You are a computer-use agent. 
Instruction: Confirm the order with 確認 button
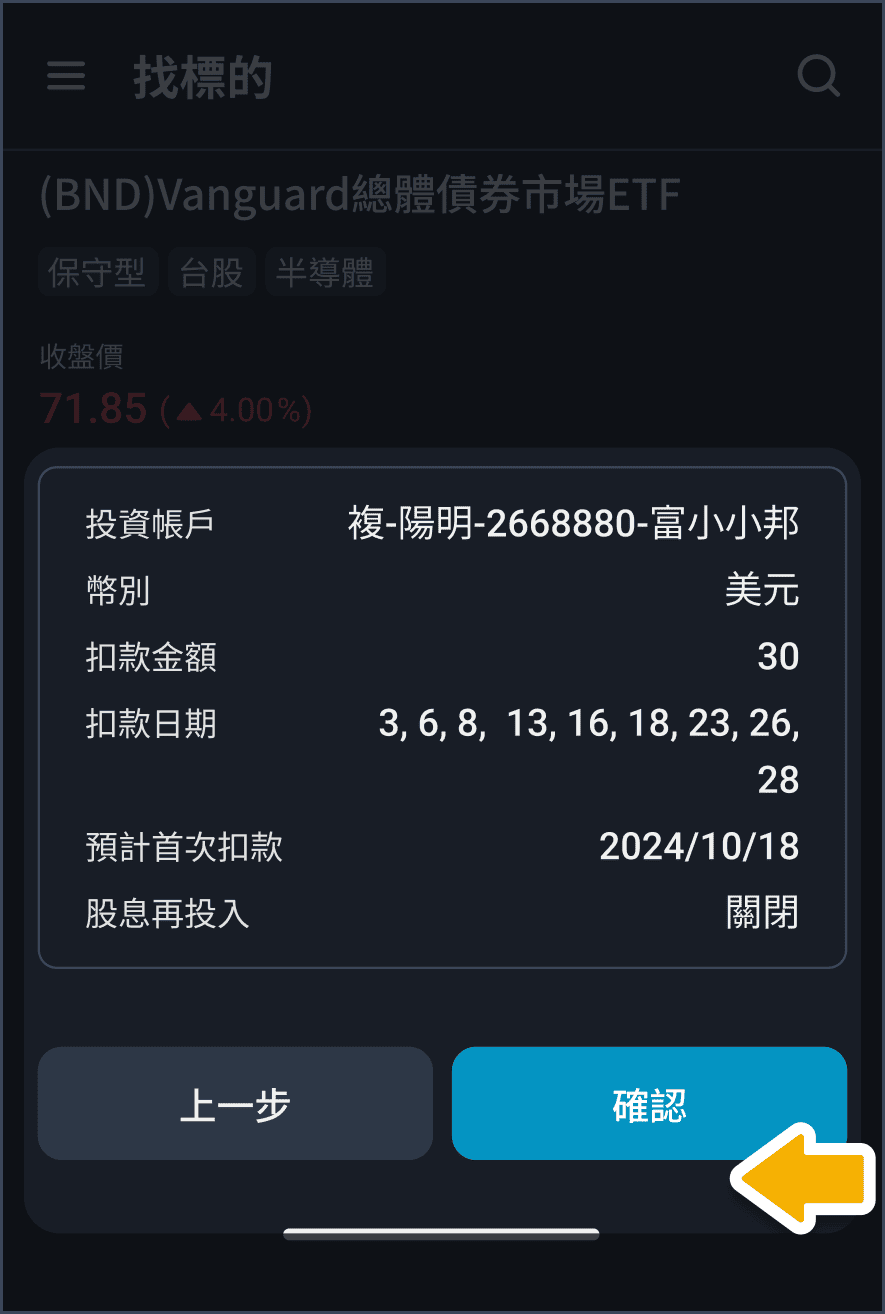[648, 1104]
